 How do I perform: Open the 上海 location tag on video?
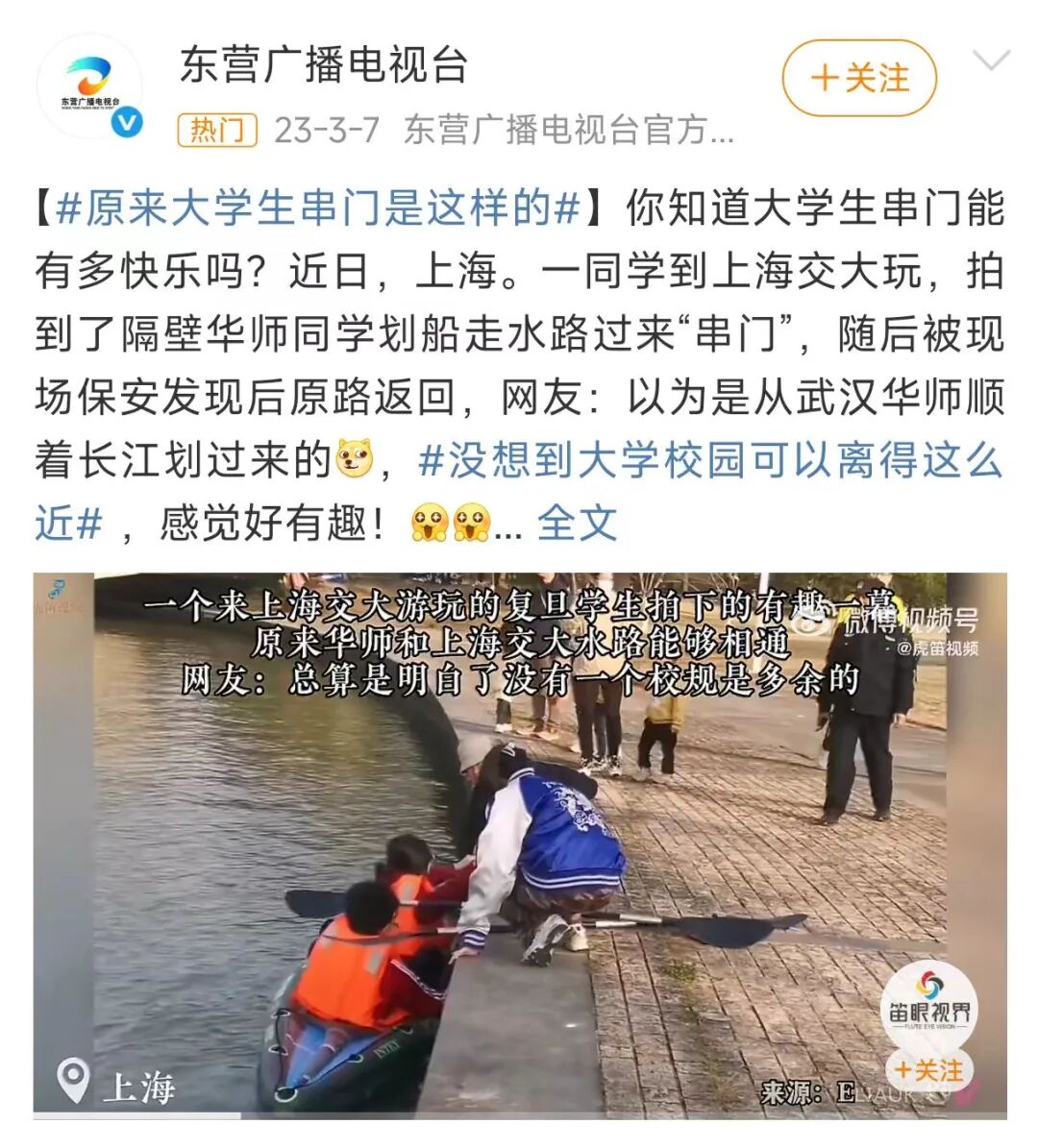click(x=117, y=1085)
